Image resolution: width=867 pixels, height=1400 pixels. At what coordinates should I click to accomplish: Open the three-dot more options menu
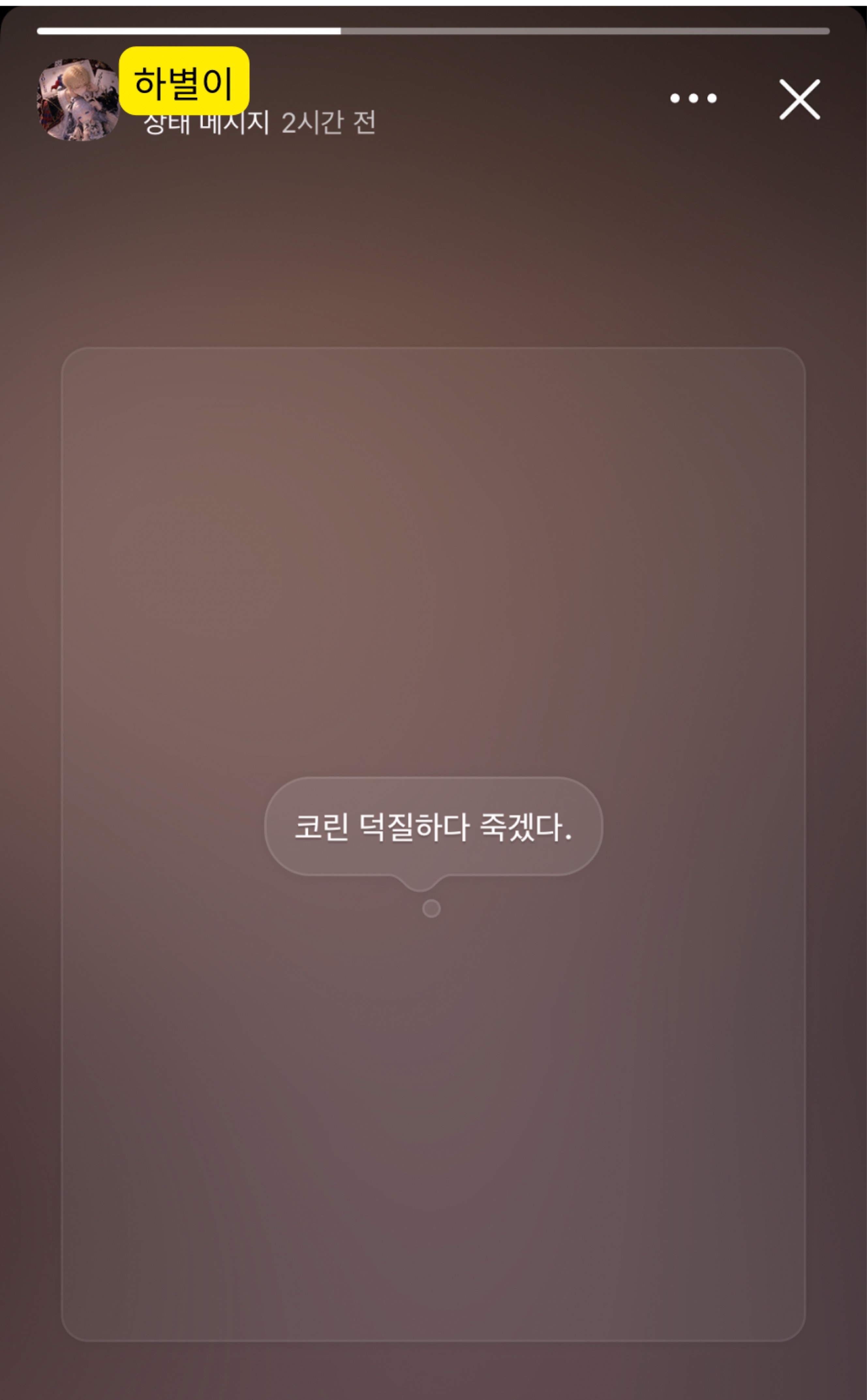(x=693, y=99)
